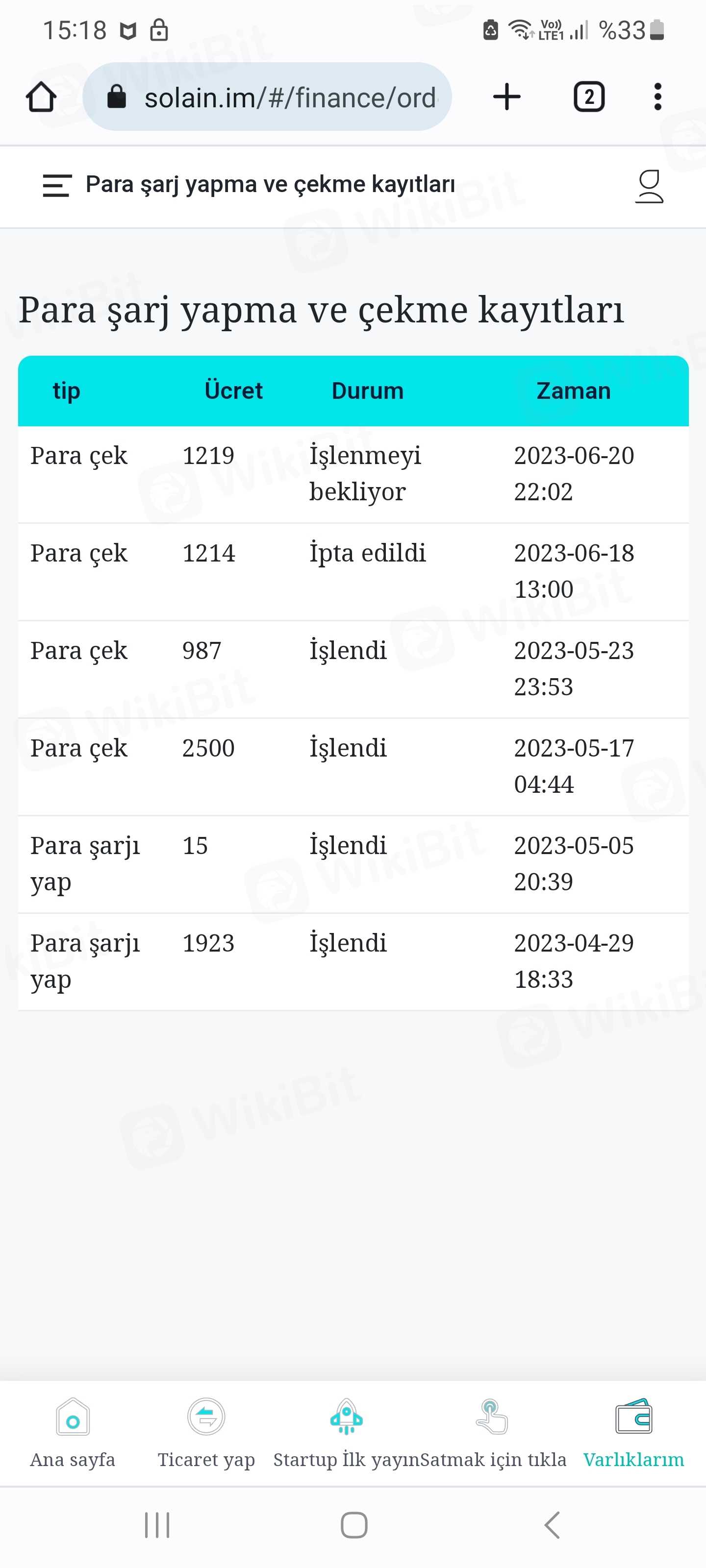Switch to the Ana sayfa tab
The height and width of the screenshot is (1568, 706).
coord(73,1432)
